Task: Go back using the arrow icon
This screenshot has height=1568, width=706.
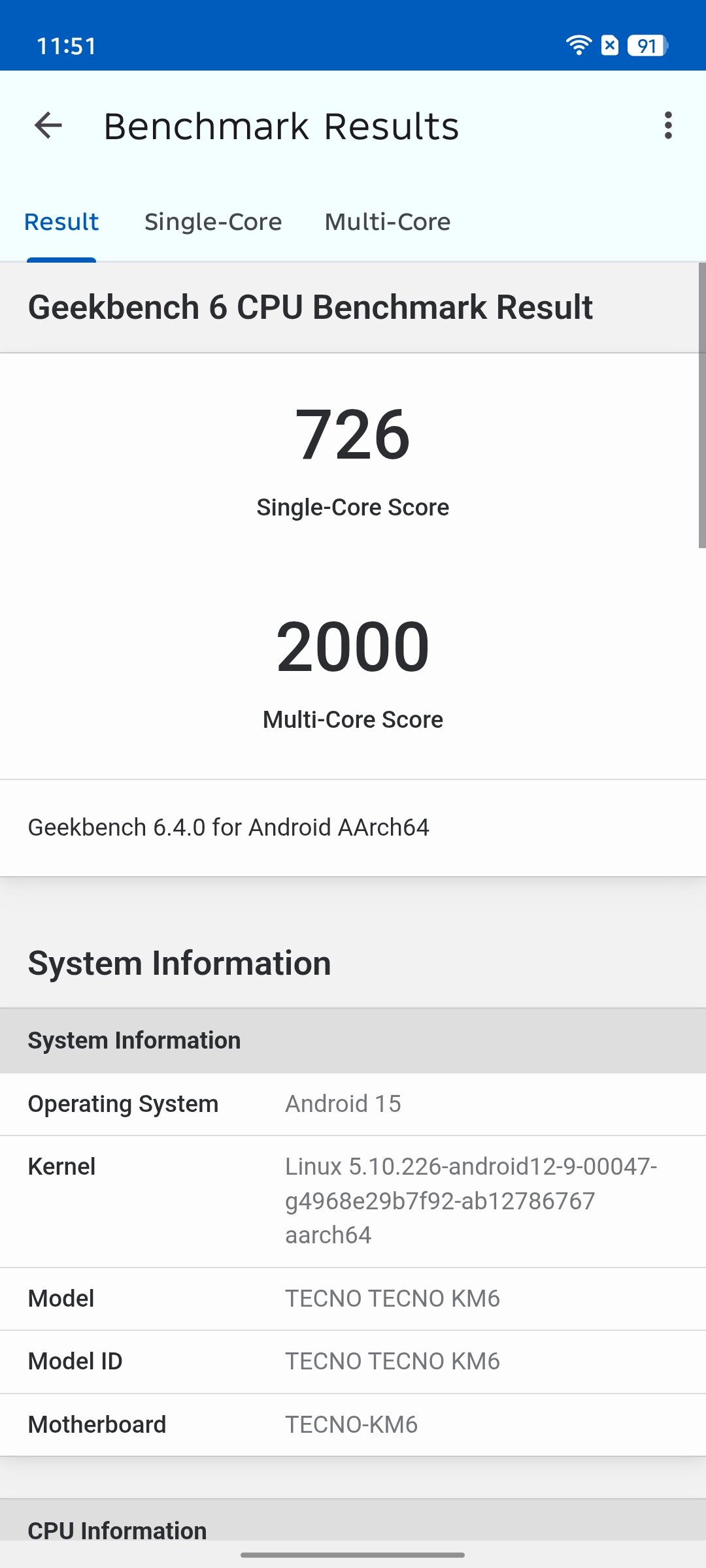Action: coord(48,125)
